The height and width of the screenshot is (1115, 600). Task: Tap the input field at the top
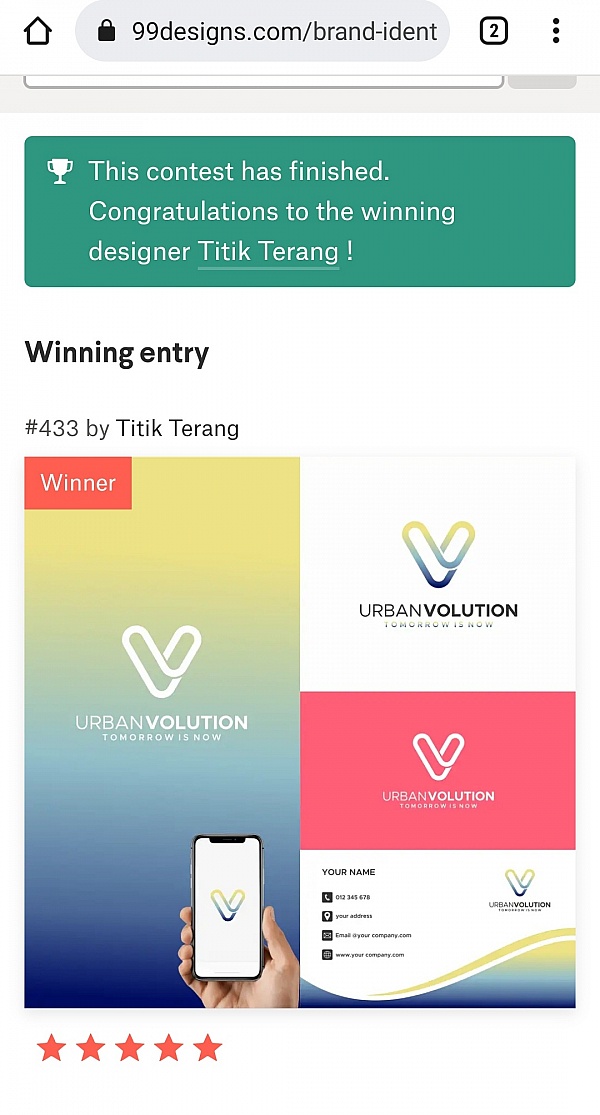262,79
